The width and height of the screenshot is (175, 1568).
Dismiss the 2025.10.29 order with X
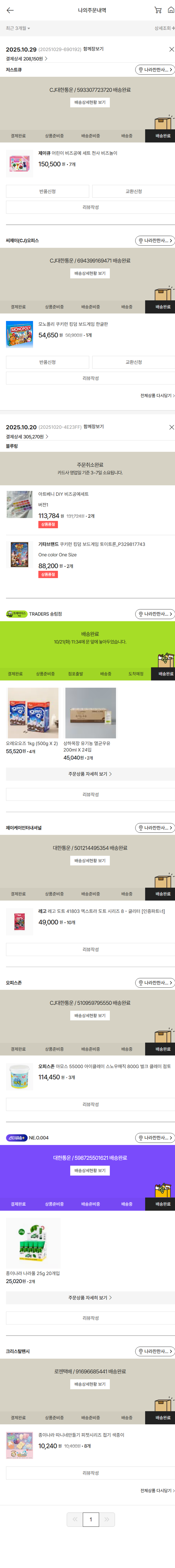coord(171,49)
